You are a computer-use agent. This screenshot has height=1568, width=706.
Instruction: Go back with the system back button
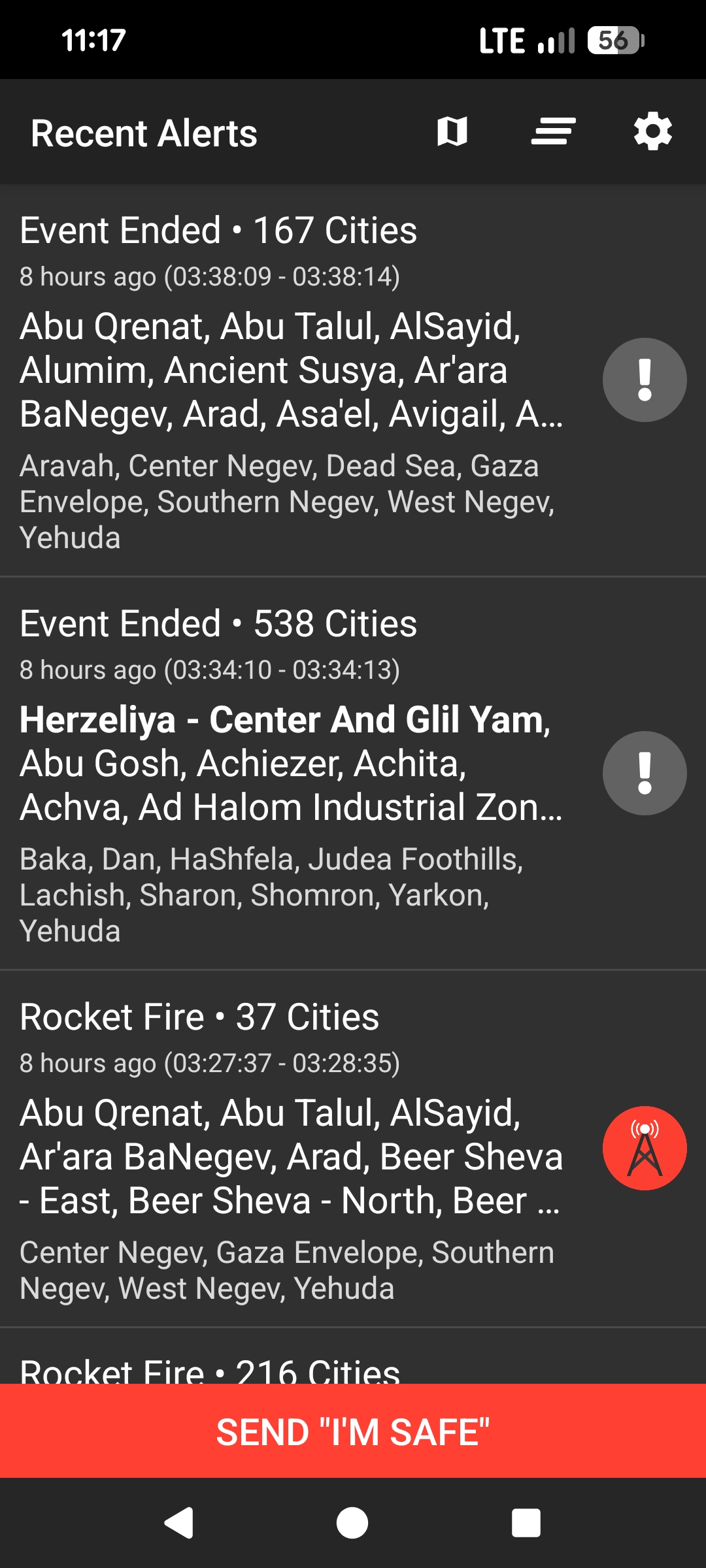click(178, 1523)
